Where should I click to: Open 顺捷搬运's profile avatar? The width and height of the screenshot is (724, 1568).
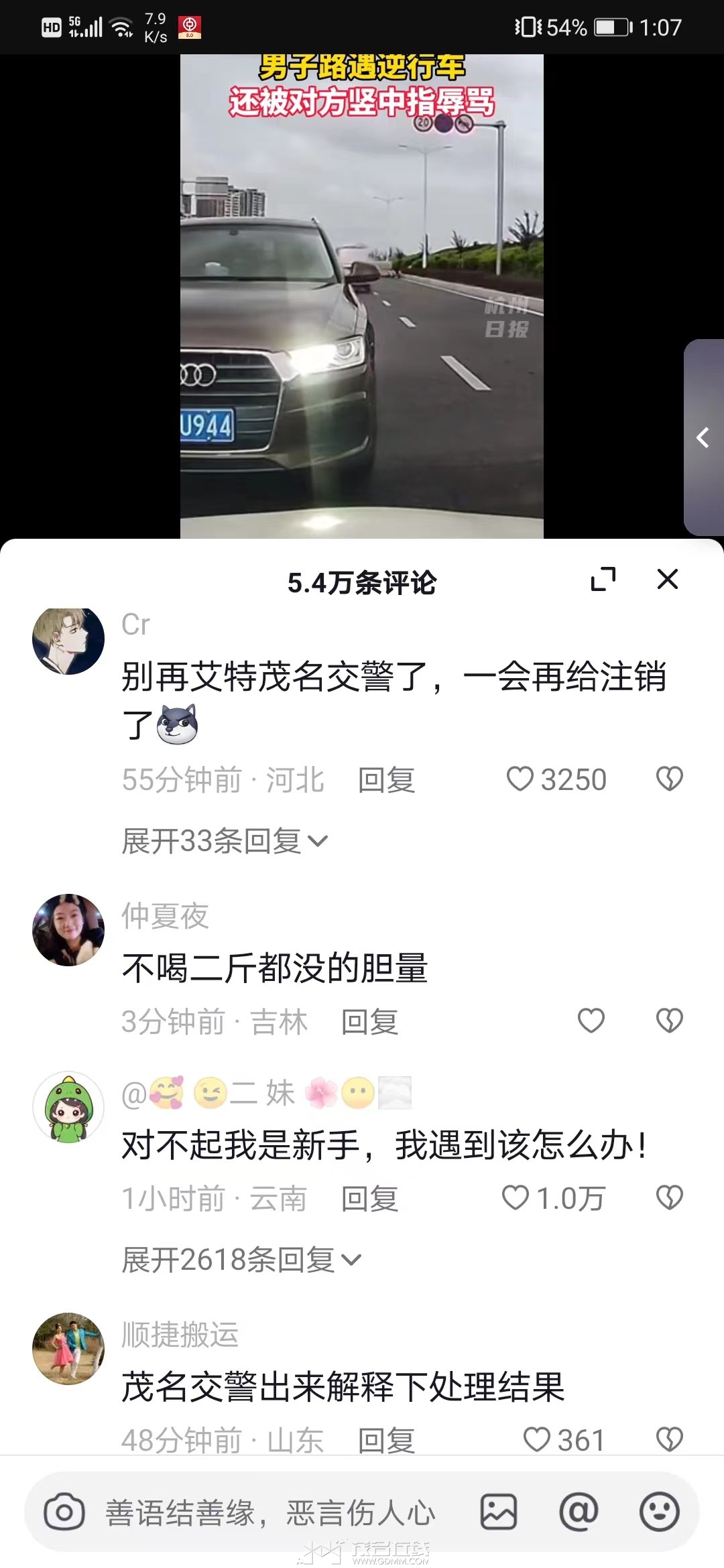pos(68,1349)
